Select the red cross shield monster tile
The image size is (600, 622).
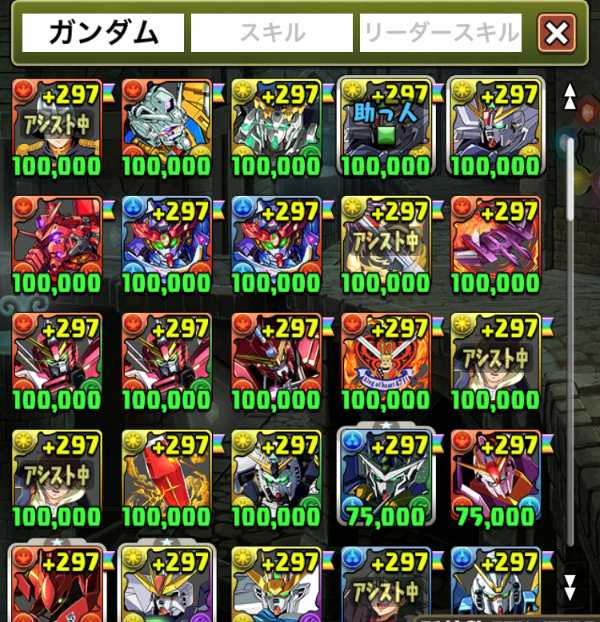[x=165, y=474]
